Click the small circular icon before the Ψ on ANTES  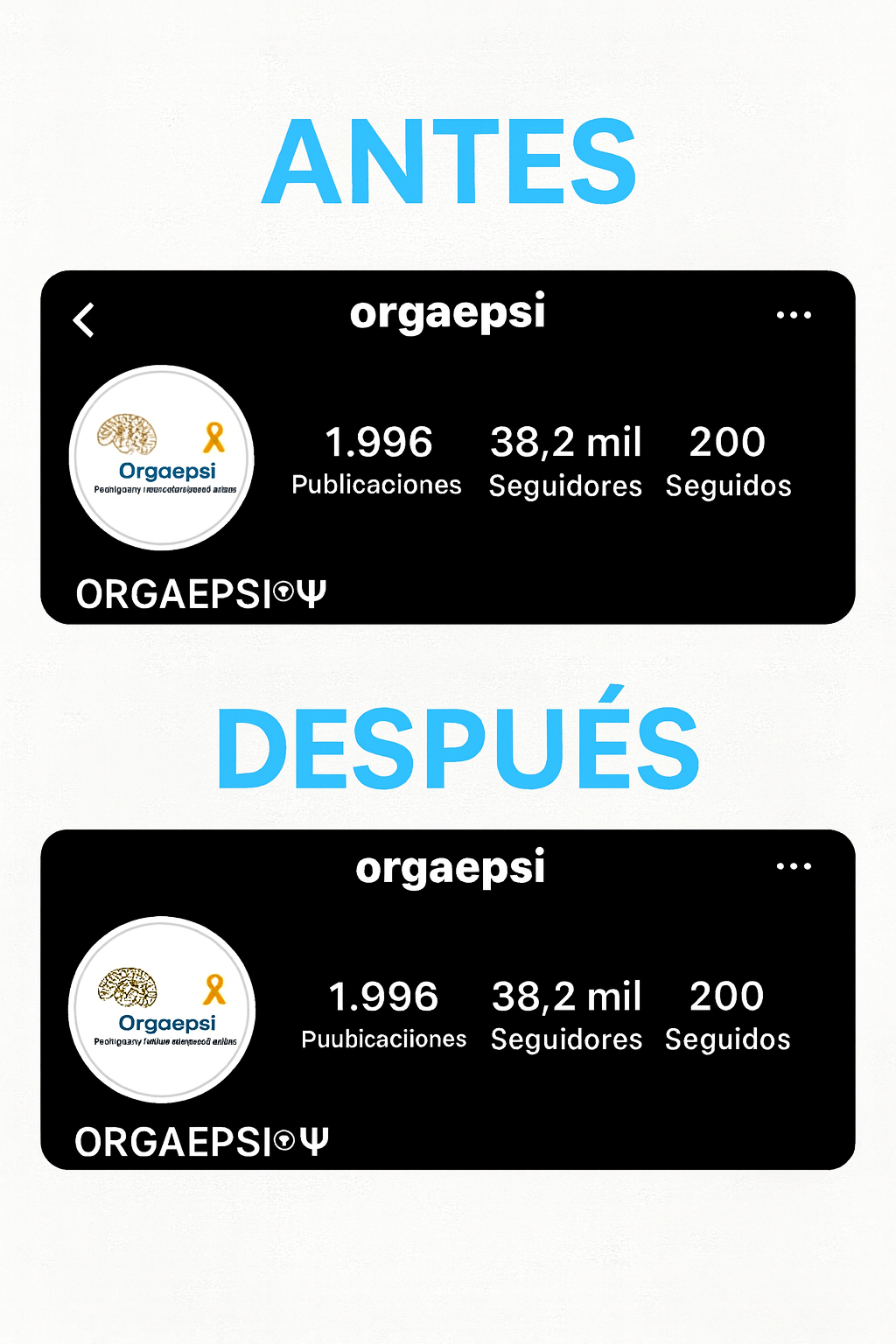click(x=283, y=592)
